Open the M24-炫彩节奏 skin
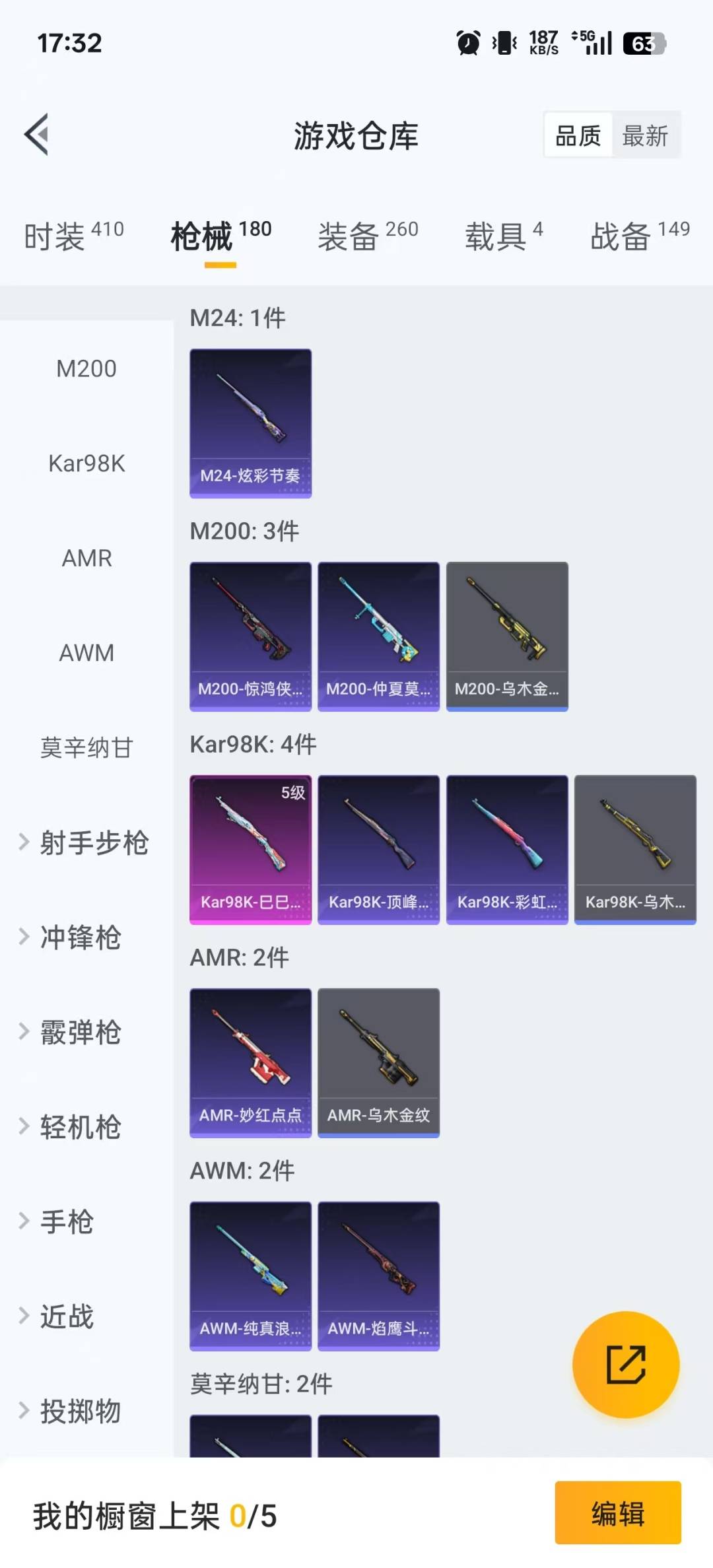 pos(250,423)
